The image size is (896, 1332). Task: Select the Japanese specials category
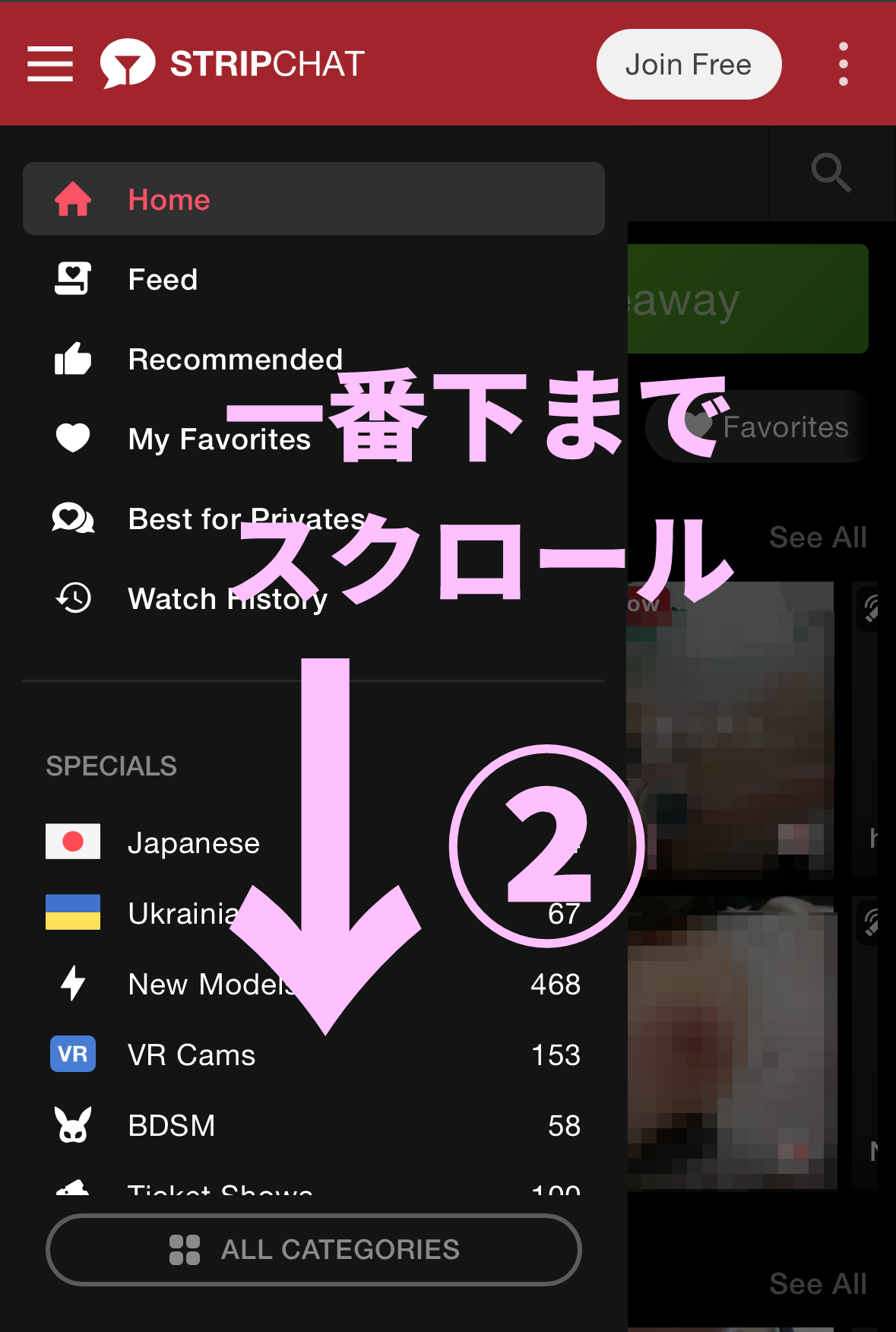click(x=194, y=843)
